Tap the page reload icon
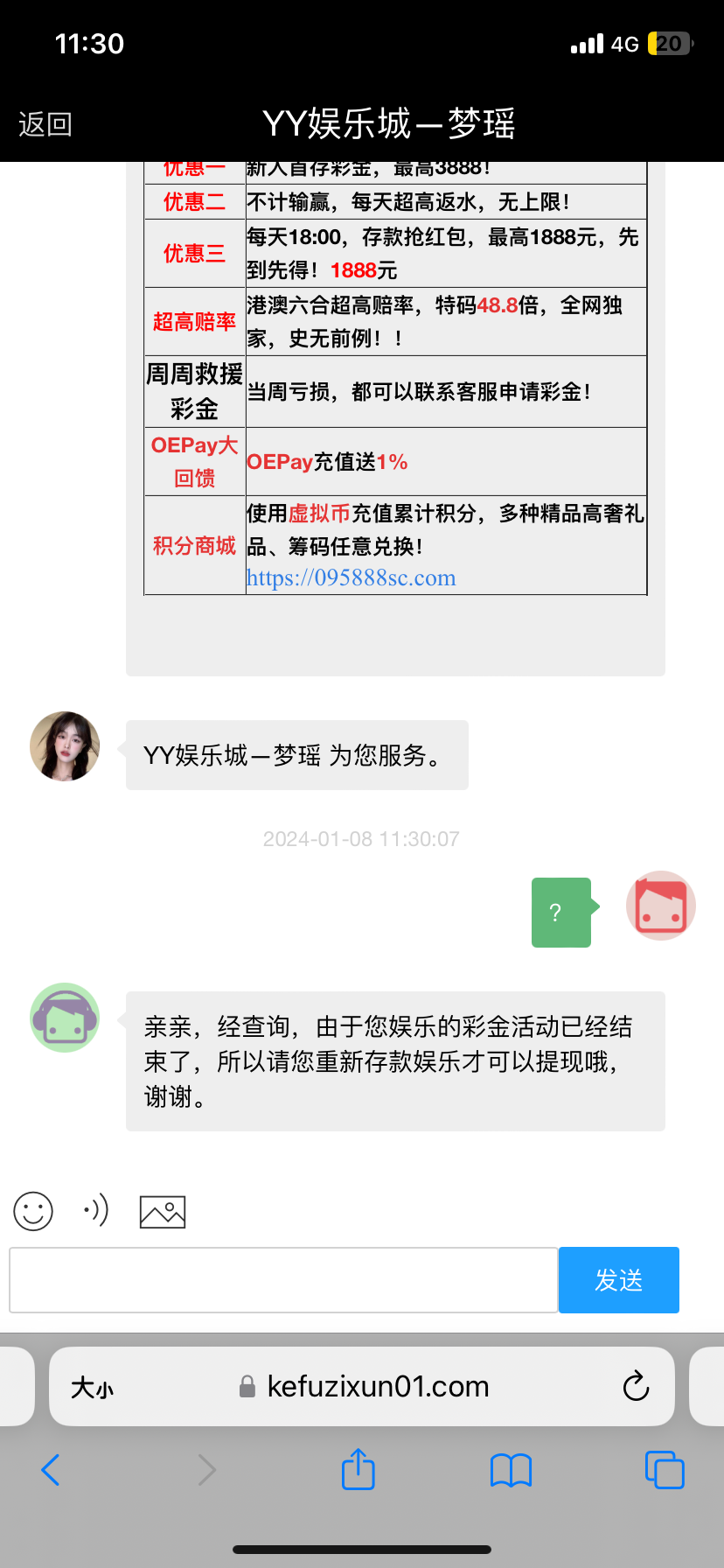The image size is (724, 1568). [636, 1387]
